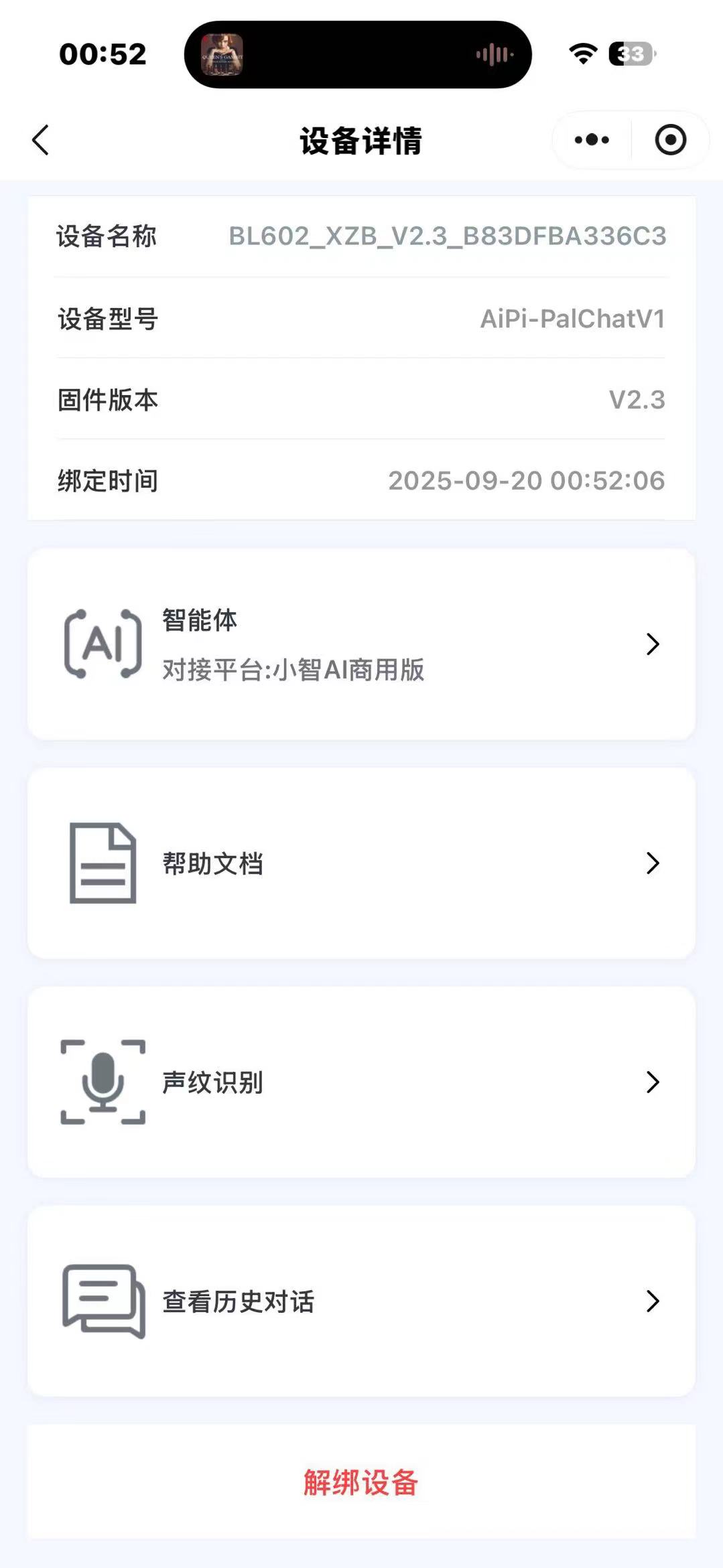
Task: Open the 智能体 settings card
Action: tap(360, 644)
